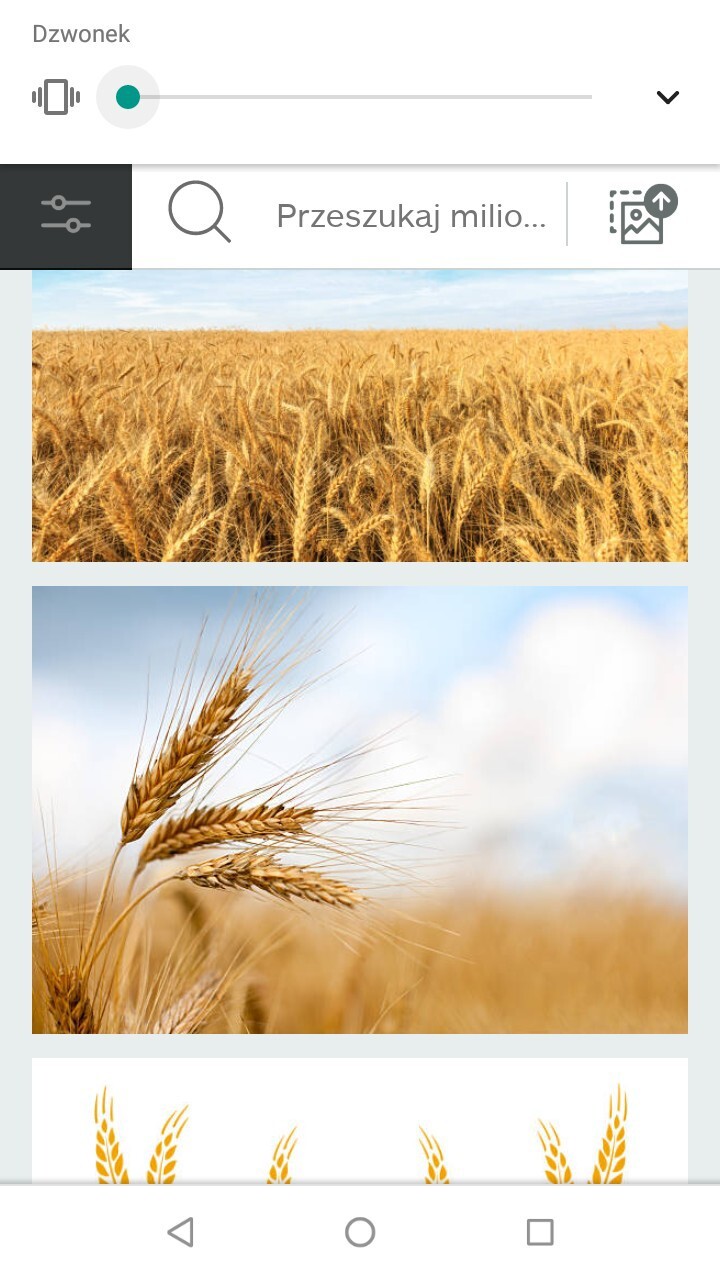Go back with the system back button
The height and width of the screenshot is (1280, 720).
(180, 1232)
